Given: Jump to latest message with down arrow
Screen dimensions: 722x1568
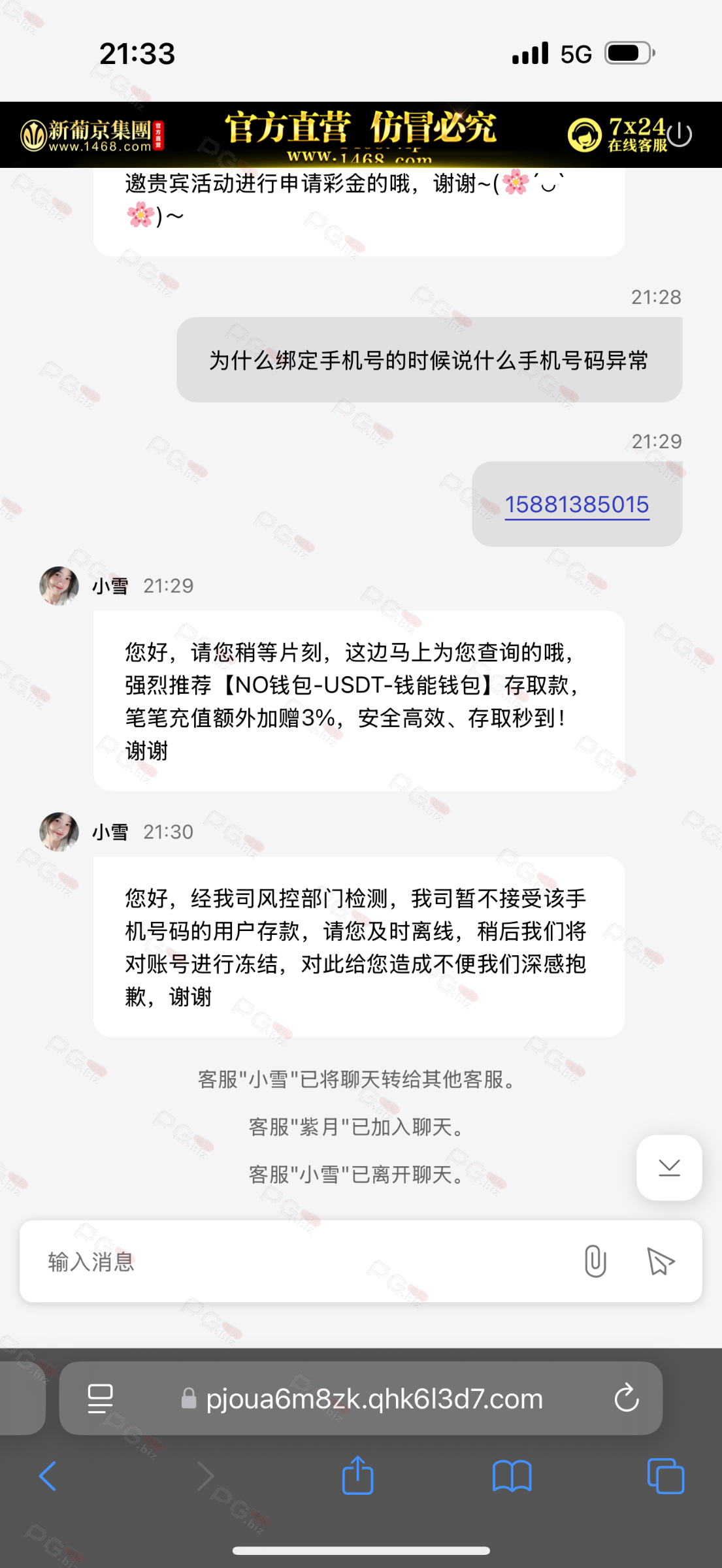Looking at the screenshot, I should click(x=669, y=1168).
